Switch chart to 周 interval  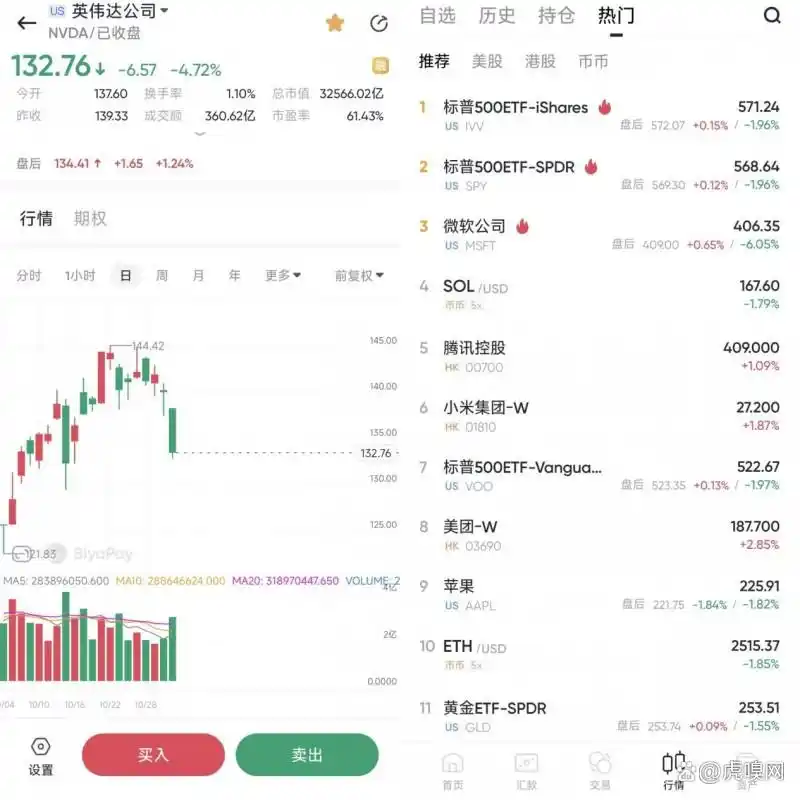coord(162,276)
